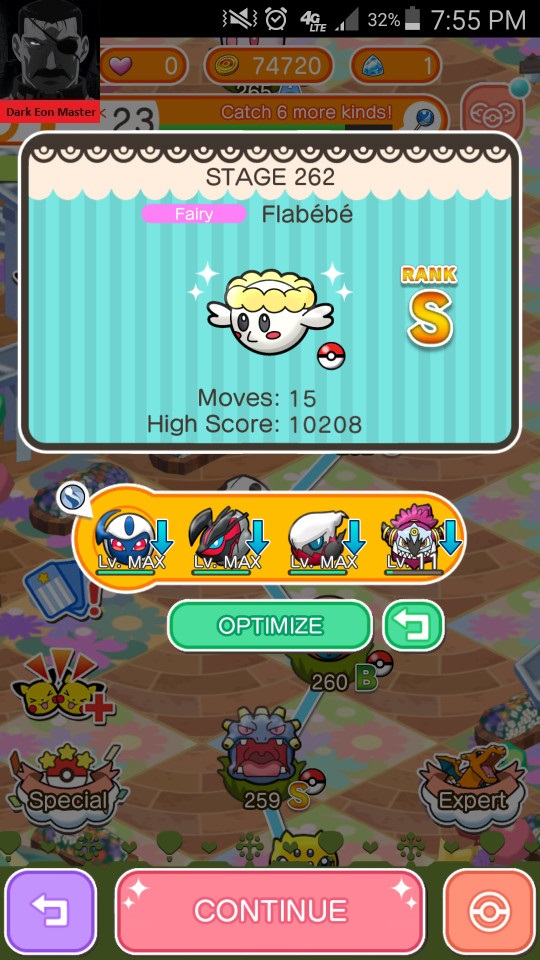
Task: Tap the OPTIMIZE team button
Action: 270,625
